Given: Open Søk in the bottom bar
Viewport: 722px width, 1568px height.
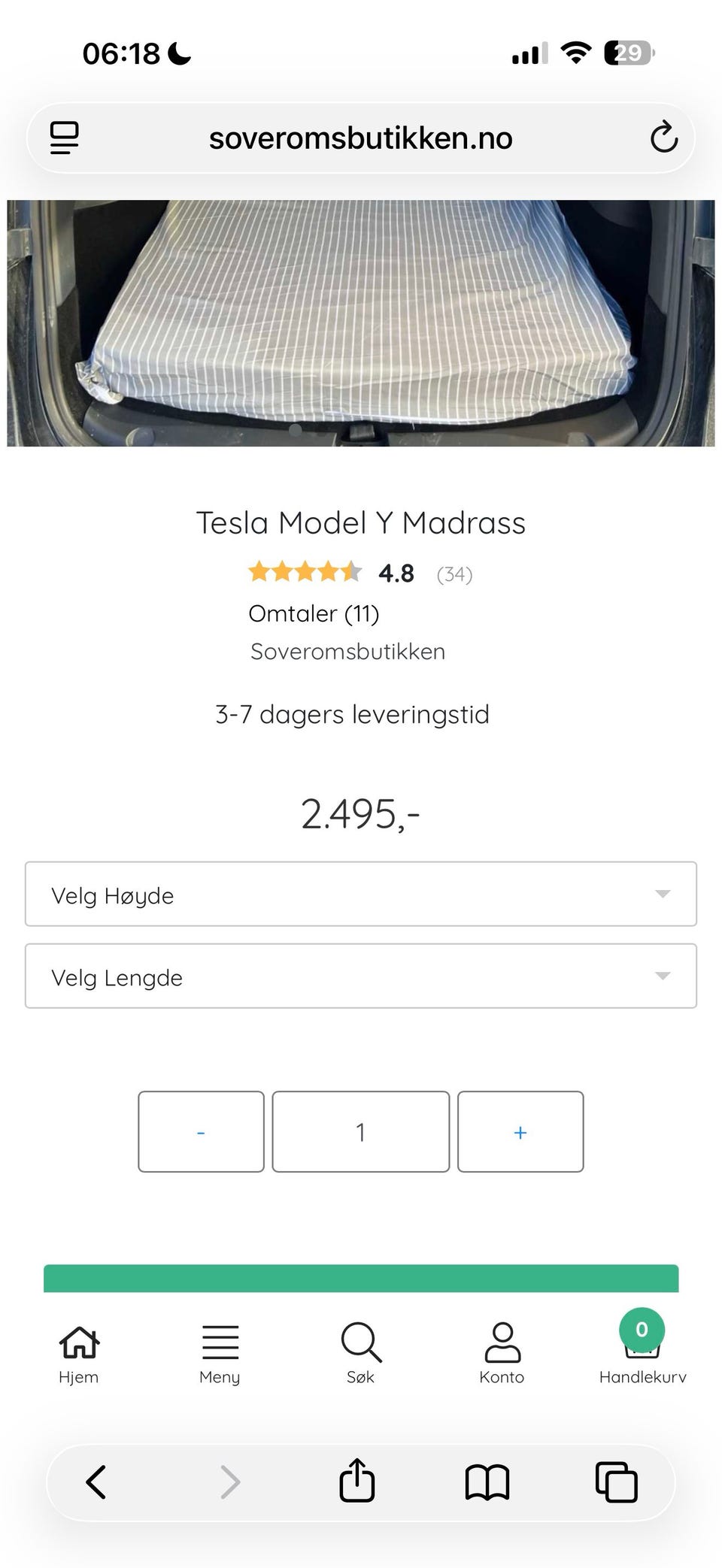Looking at the screenshot, I should click(x=361, y=1354).
